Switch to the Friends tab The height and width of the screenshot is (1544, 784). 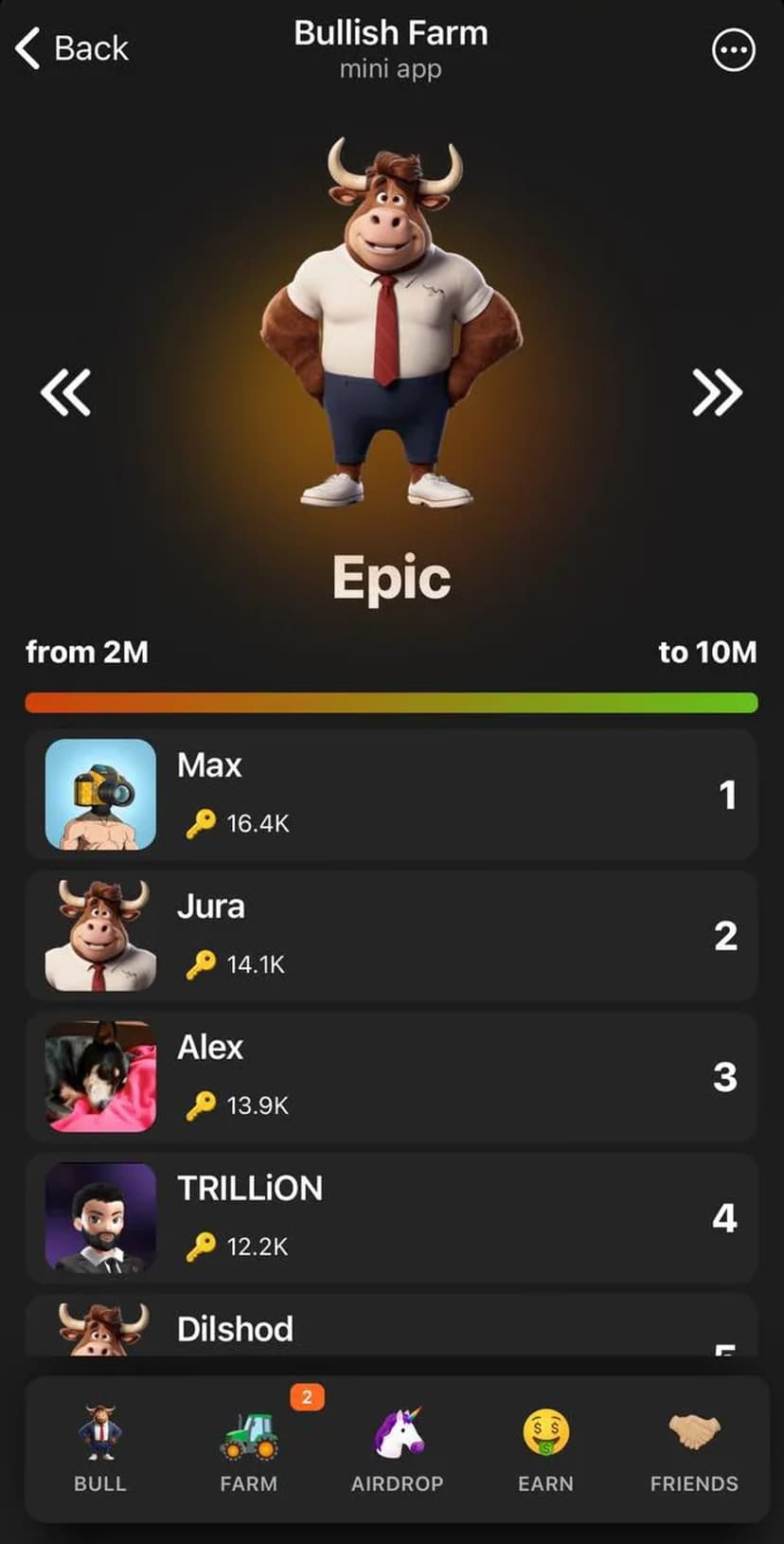[694, 1449]
